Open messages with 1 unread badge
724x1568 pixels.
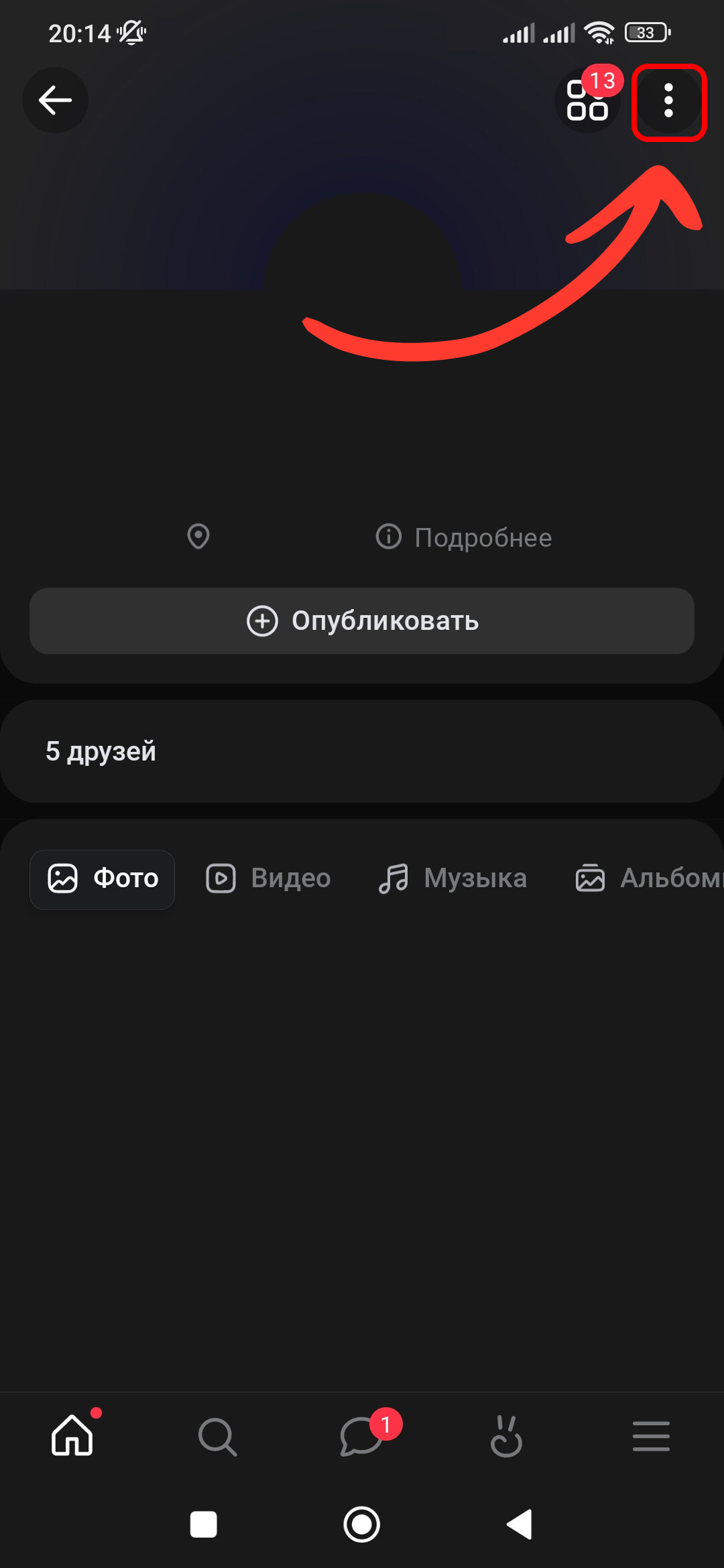click(x=362, y=1437)
